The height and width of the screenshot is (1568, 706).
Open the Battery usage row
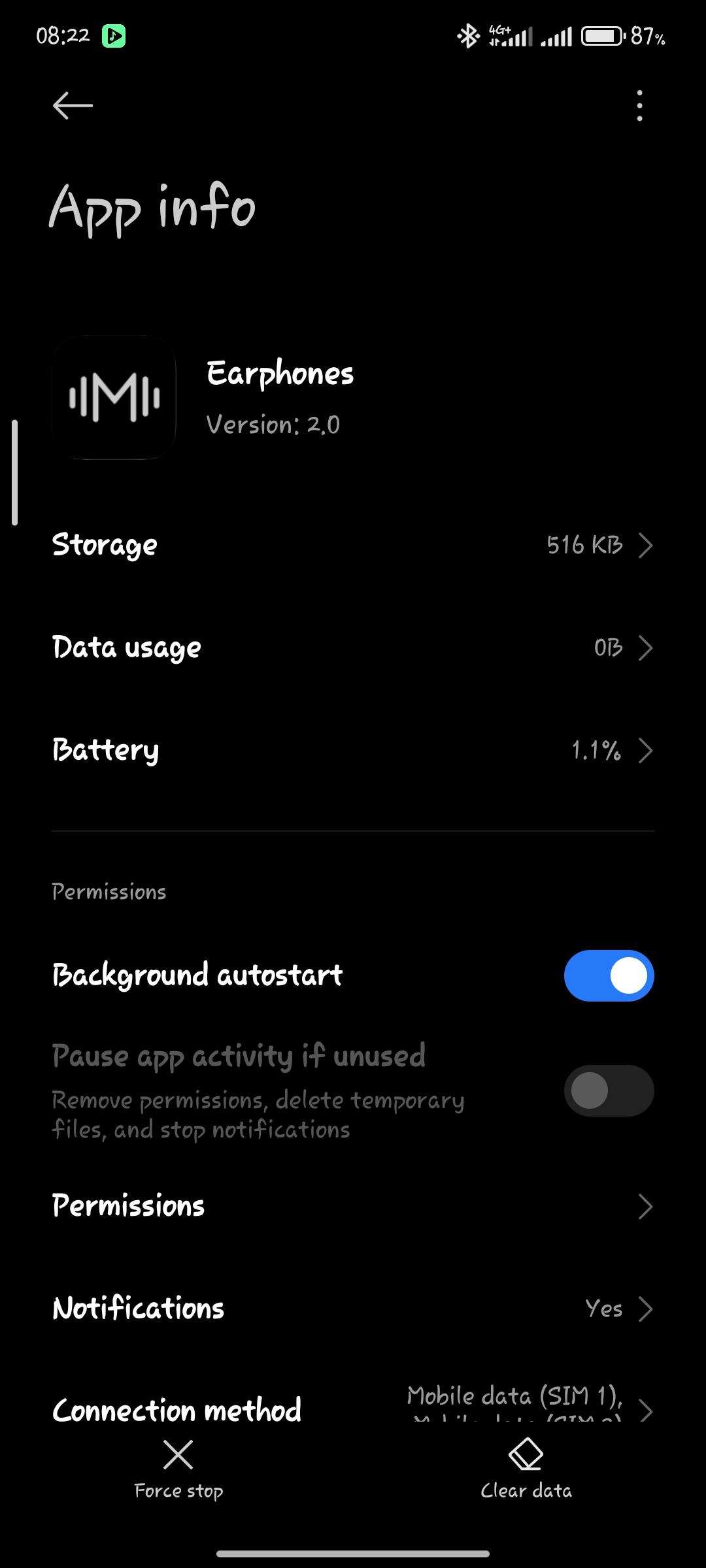[353, 750]
